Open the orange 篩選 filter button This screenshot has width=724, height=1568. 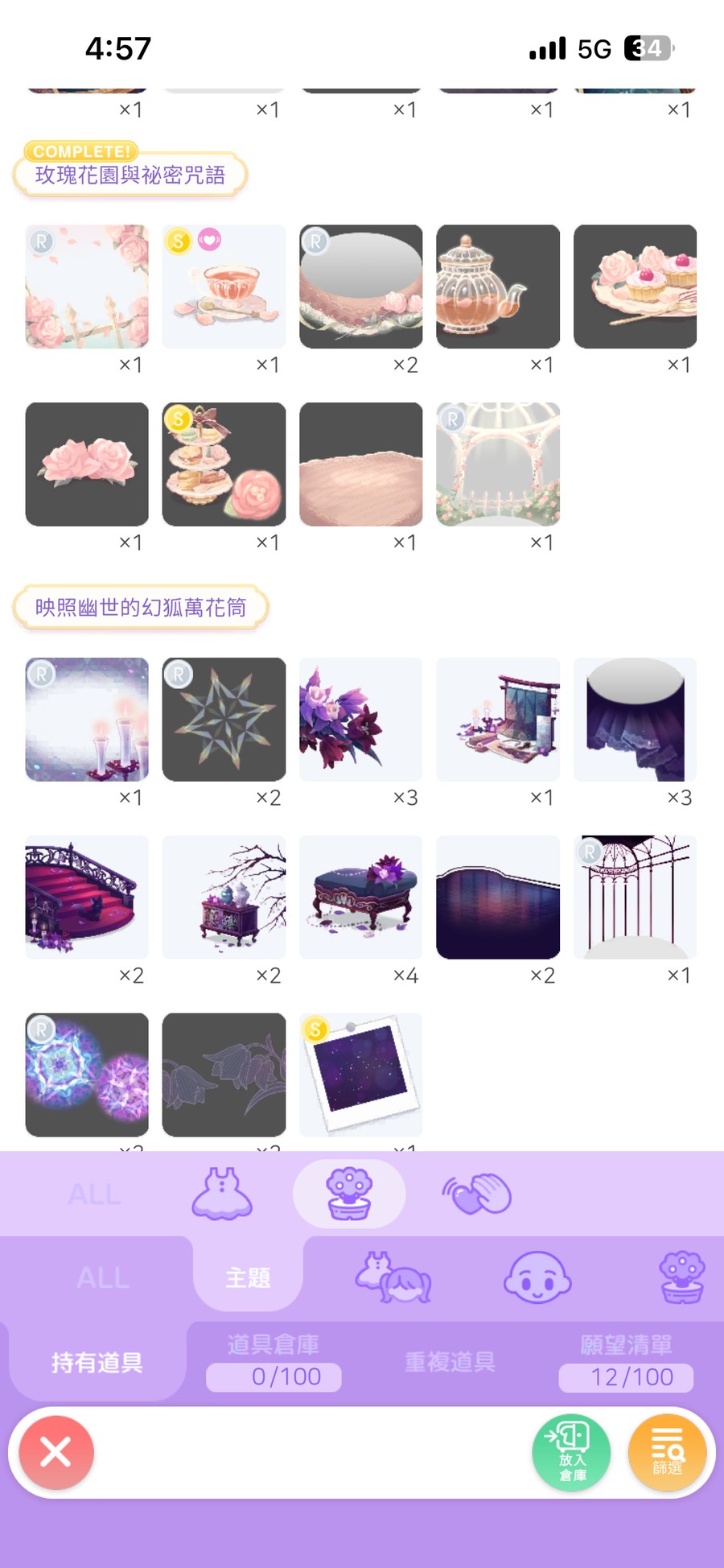[x=667, y=1452]
